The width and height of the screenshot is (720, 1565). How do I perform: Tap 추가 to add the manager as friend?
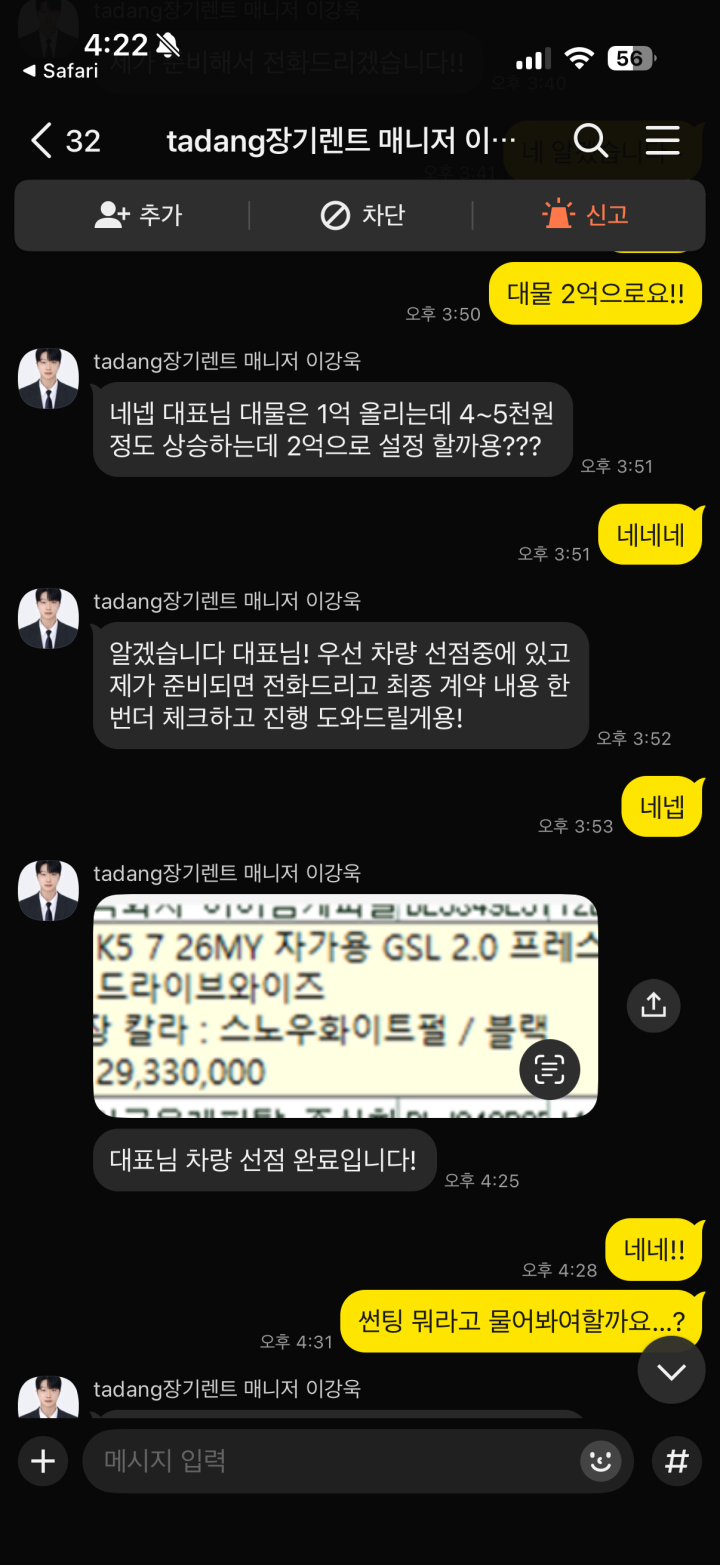[139, 215]
